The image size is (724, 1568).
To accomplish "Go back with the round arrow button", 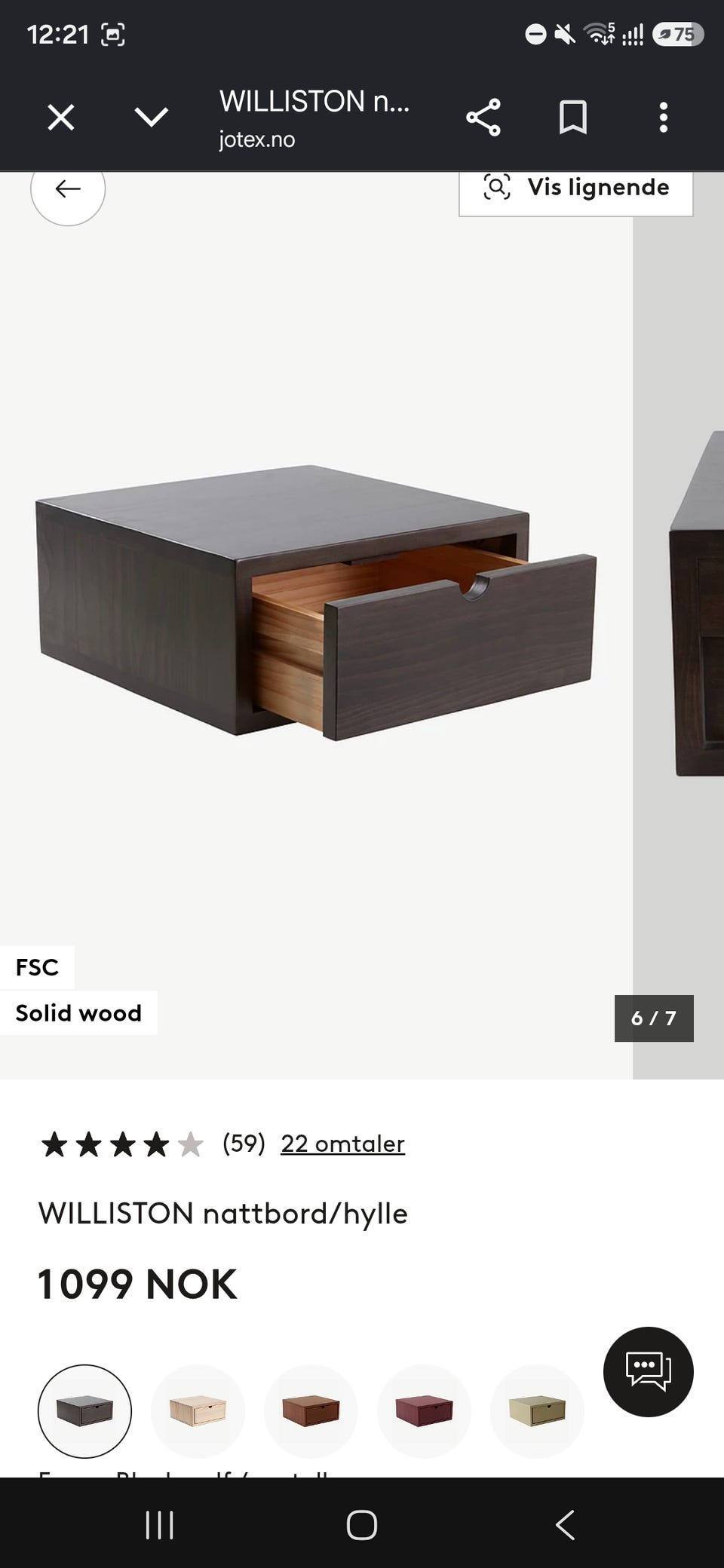I will [x=68, y=188].
